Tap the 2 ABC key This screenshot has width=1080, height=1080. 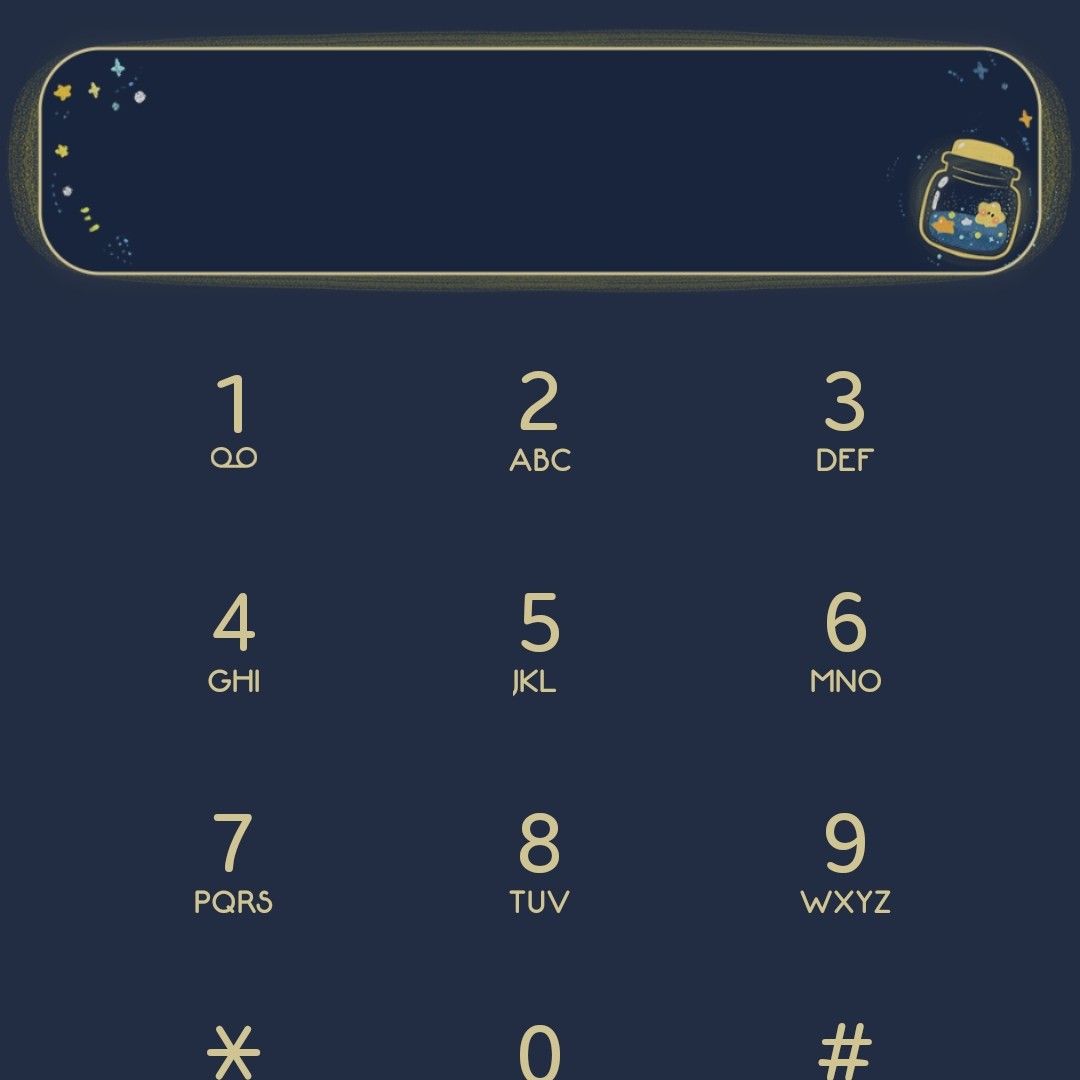pos(539,420)
